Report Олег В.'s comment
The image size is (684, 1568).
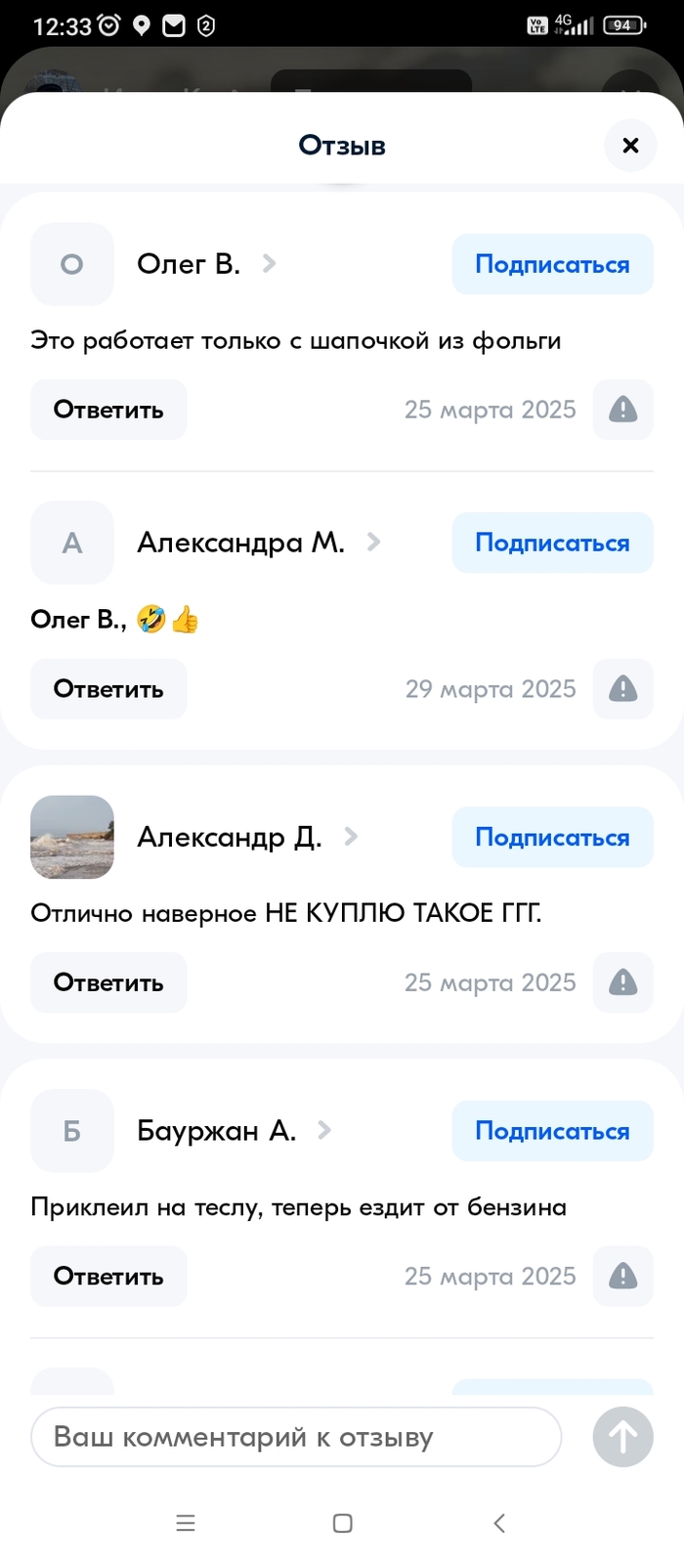(x=622, y=410)
